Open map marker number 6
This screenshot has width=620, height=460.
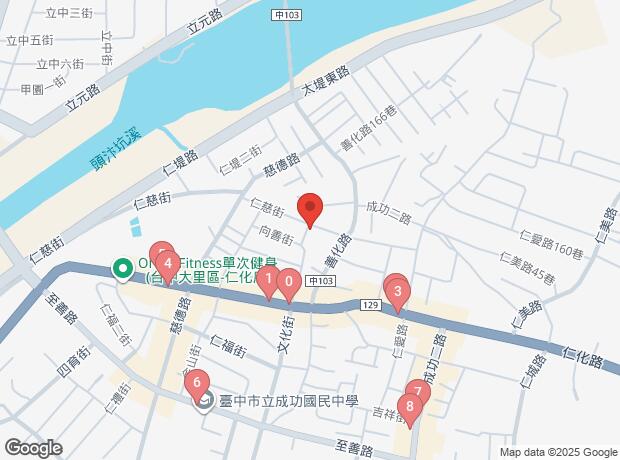point(197,382)
